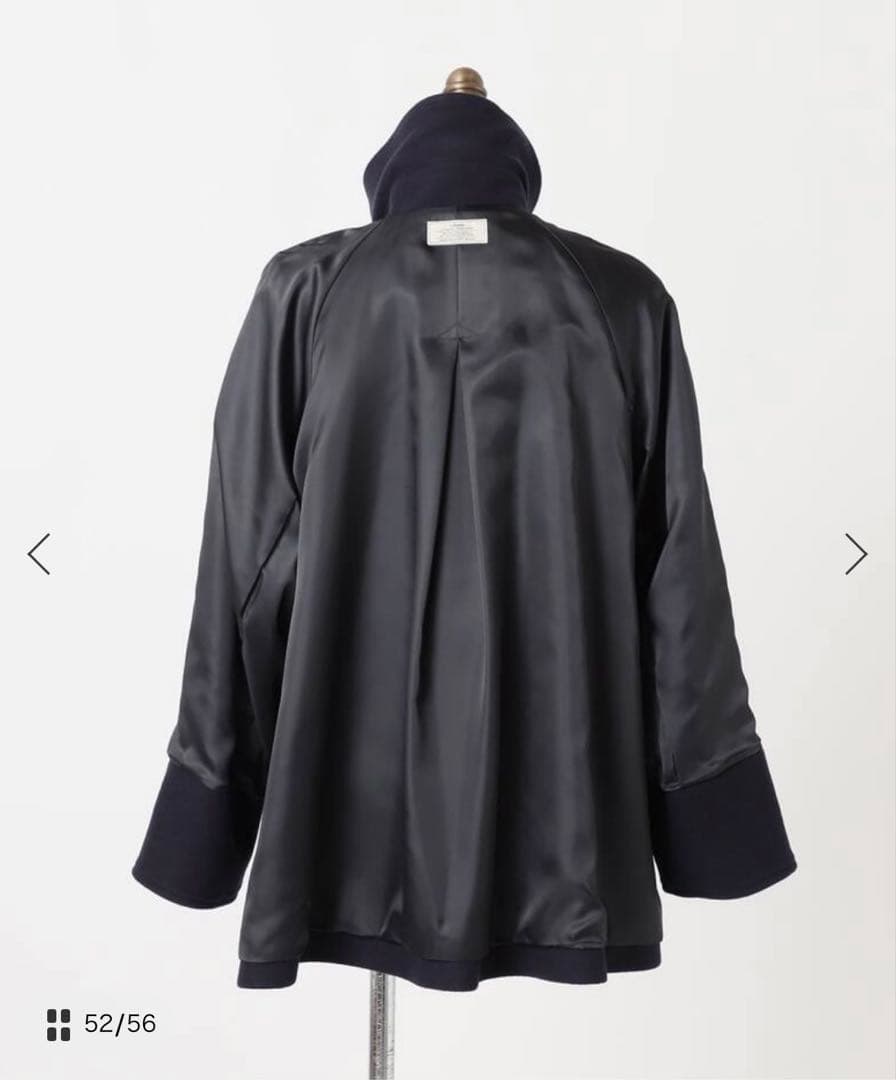Show the next product image
The image size is (896, 1080).
click(x=855, y=554)
